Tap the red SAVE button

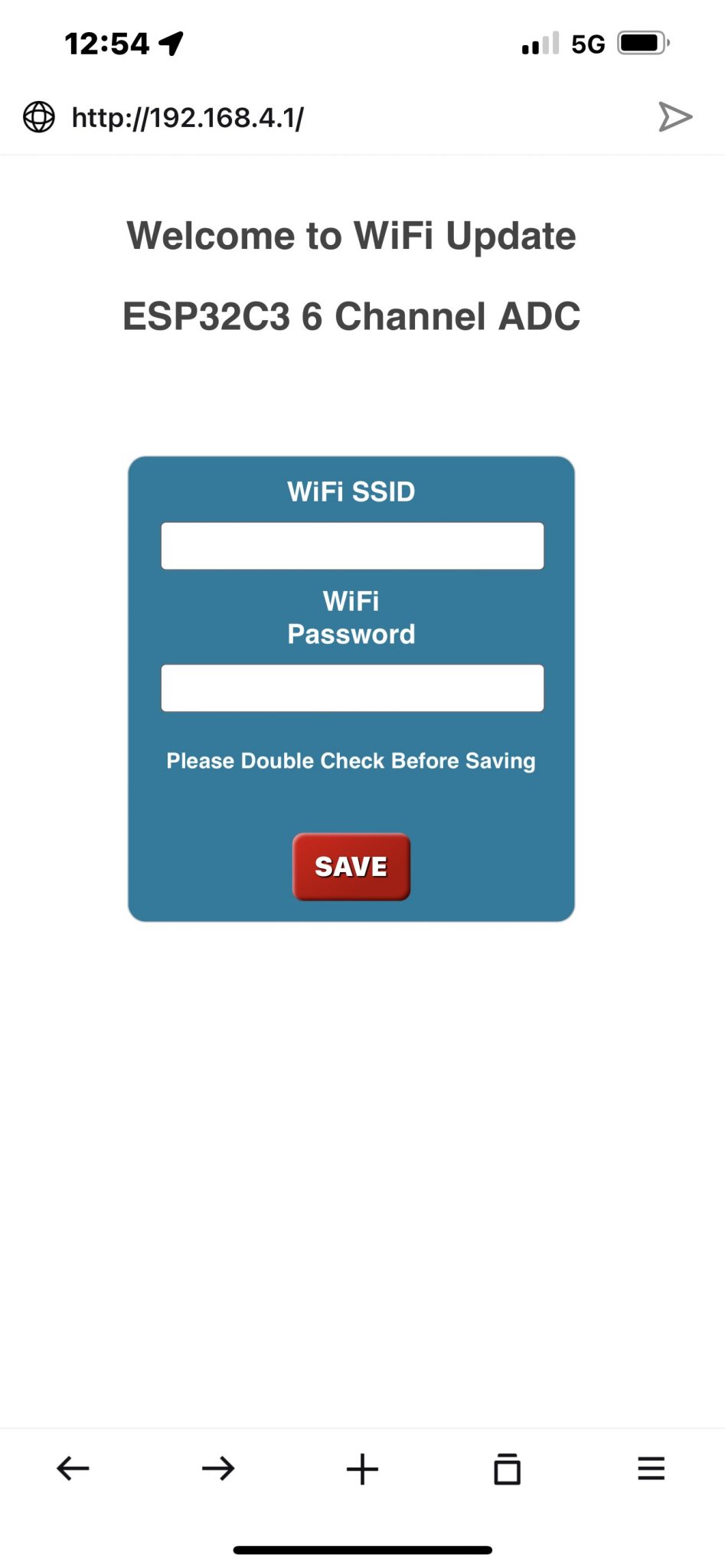pyautogui.click(x=351, y=867)
